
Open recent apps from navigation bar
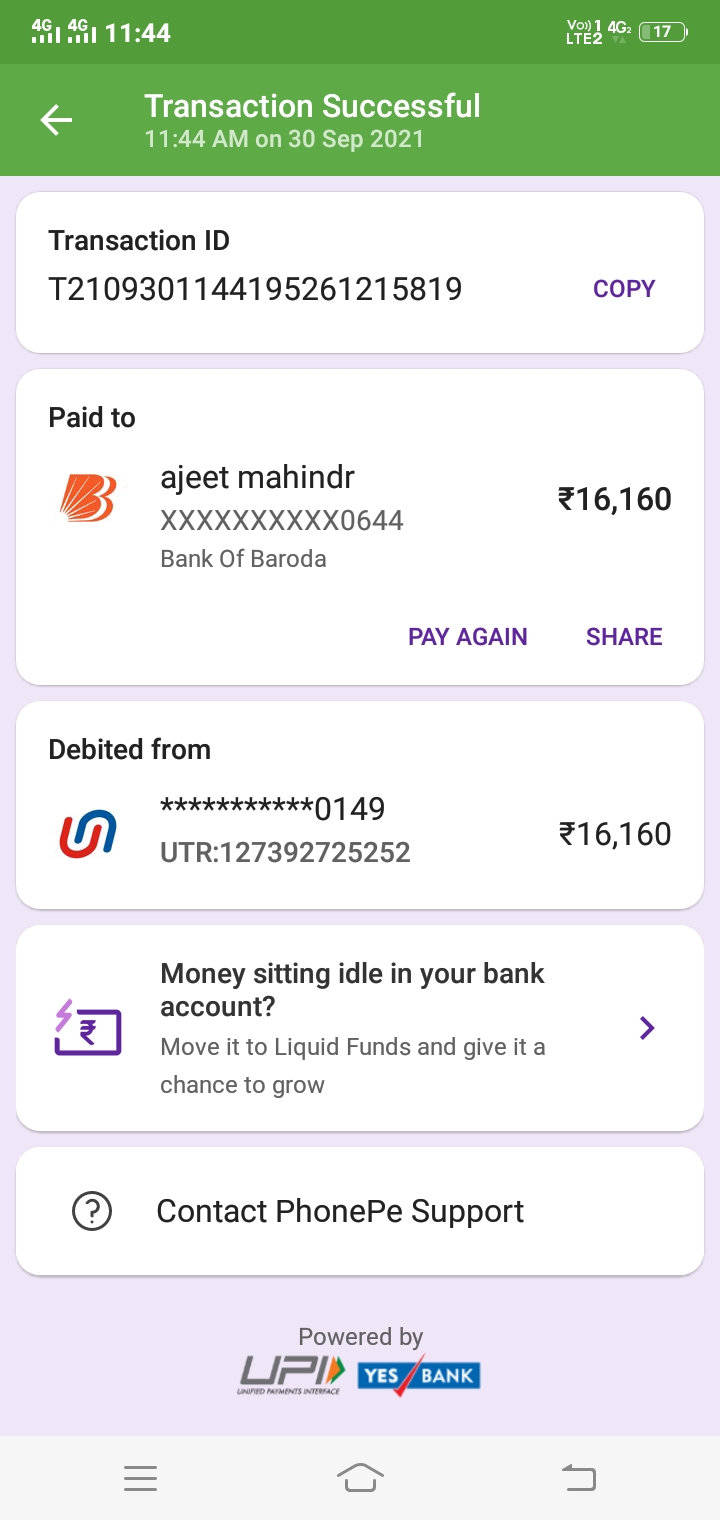[x=140, y=1478]
